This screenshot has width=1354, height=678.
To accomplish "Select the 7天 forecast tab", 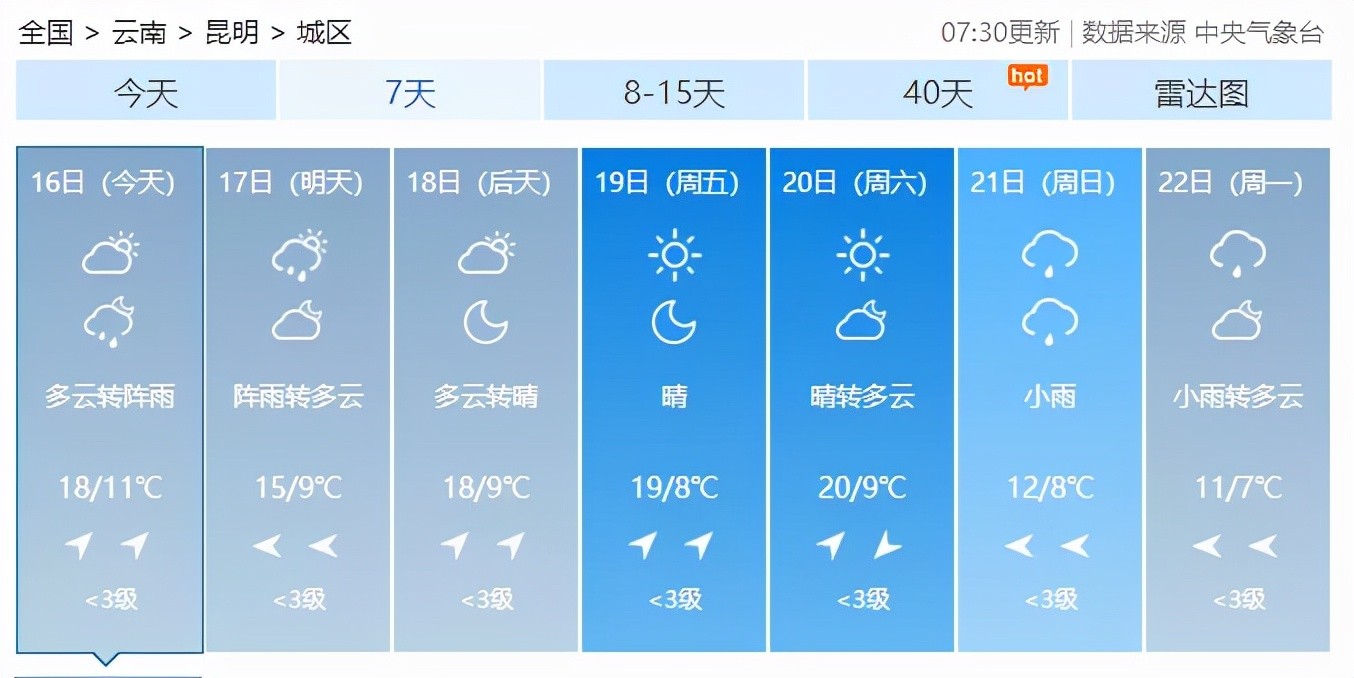I will pyautogui.click(x=410, y=92).
